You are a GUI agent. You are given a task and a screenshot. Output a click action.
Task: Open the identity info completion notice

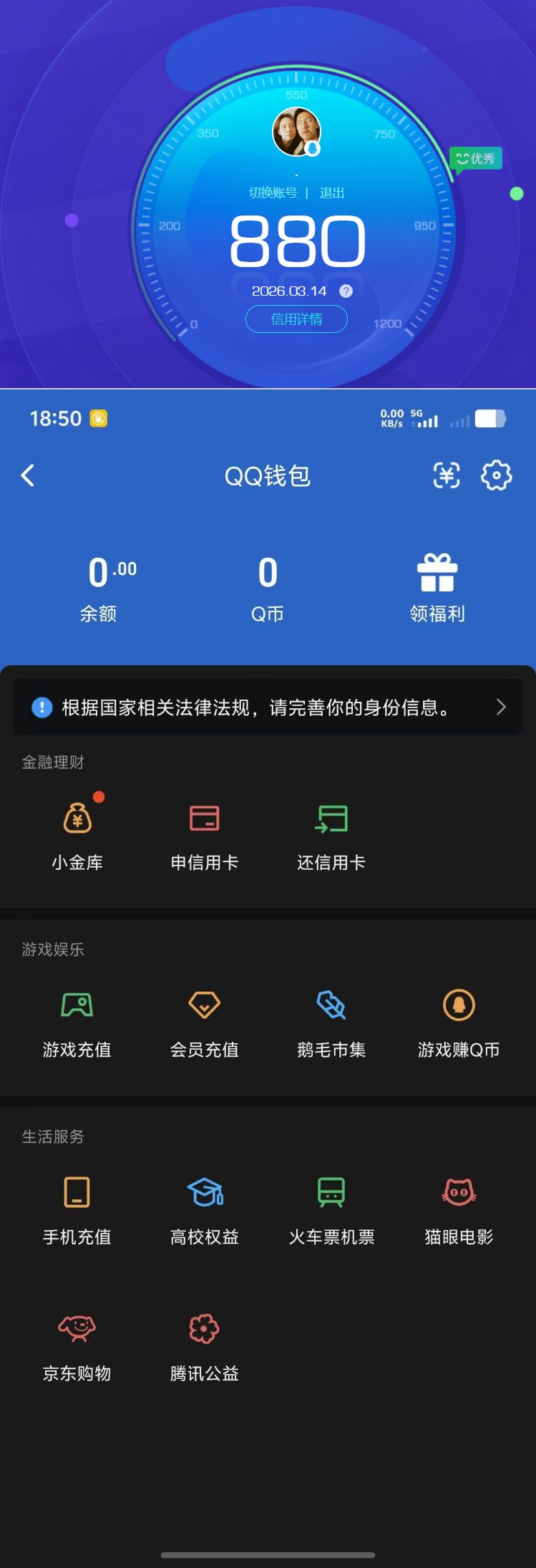(268, 708)
